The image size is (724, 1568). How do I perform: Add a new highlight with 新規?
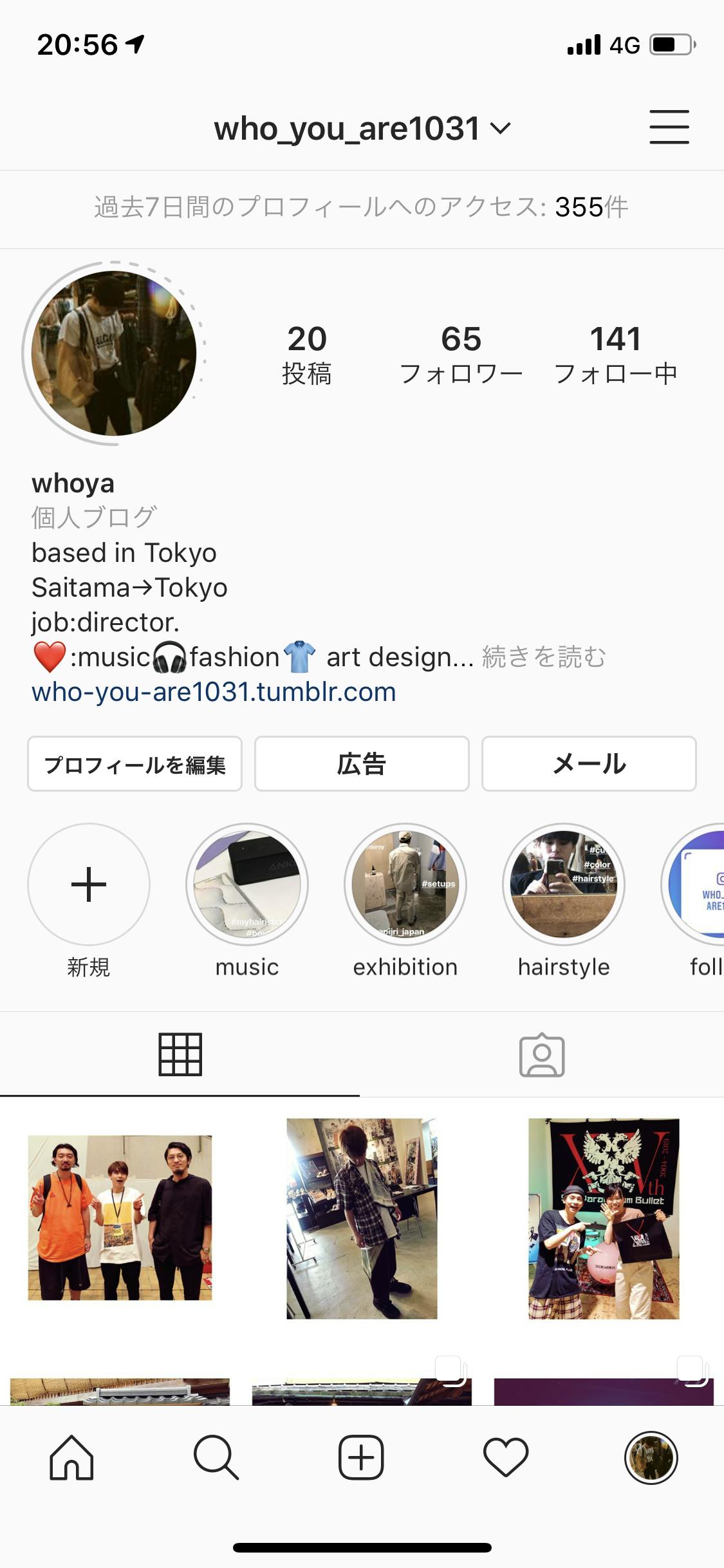89,884
